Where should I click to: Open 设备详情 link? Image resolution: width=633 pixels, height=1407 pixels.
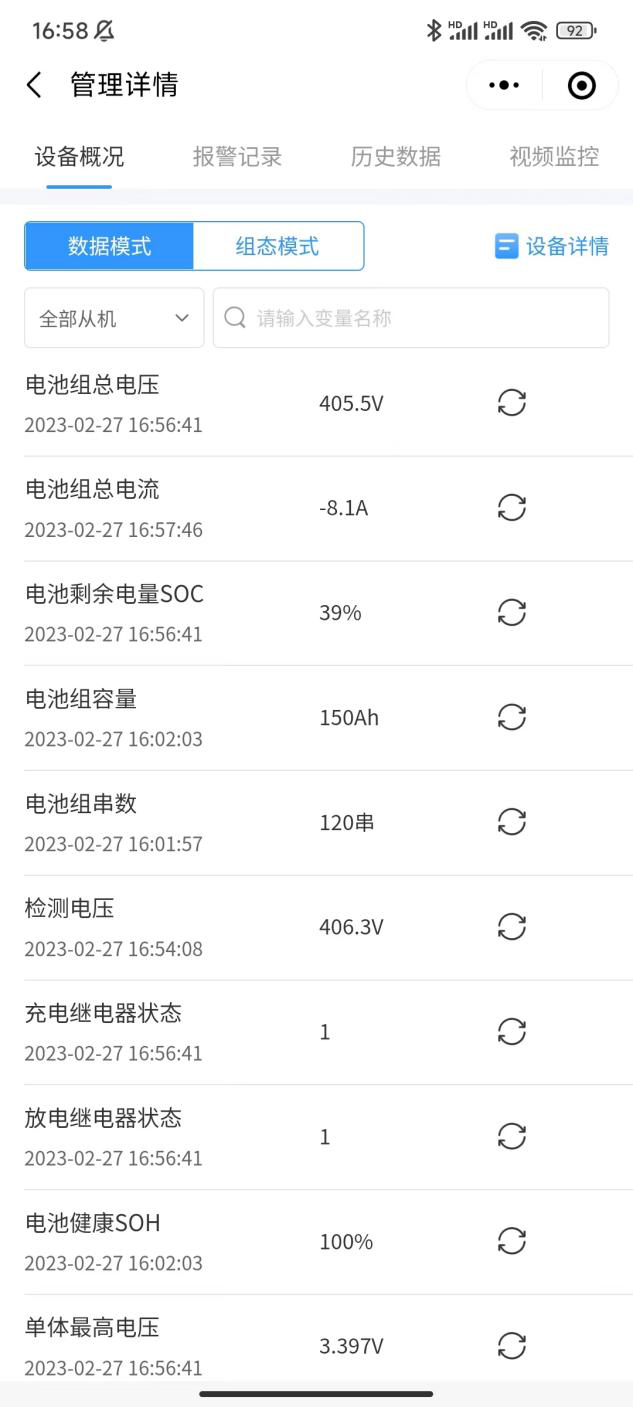(552, 246)
